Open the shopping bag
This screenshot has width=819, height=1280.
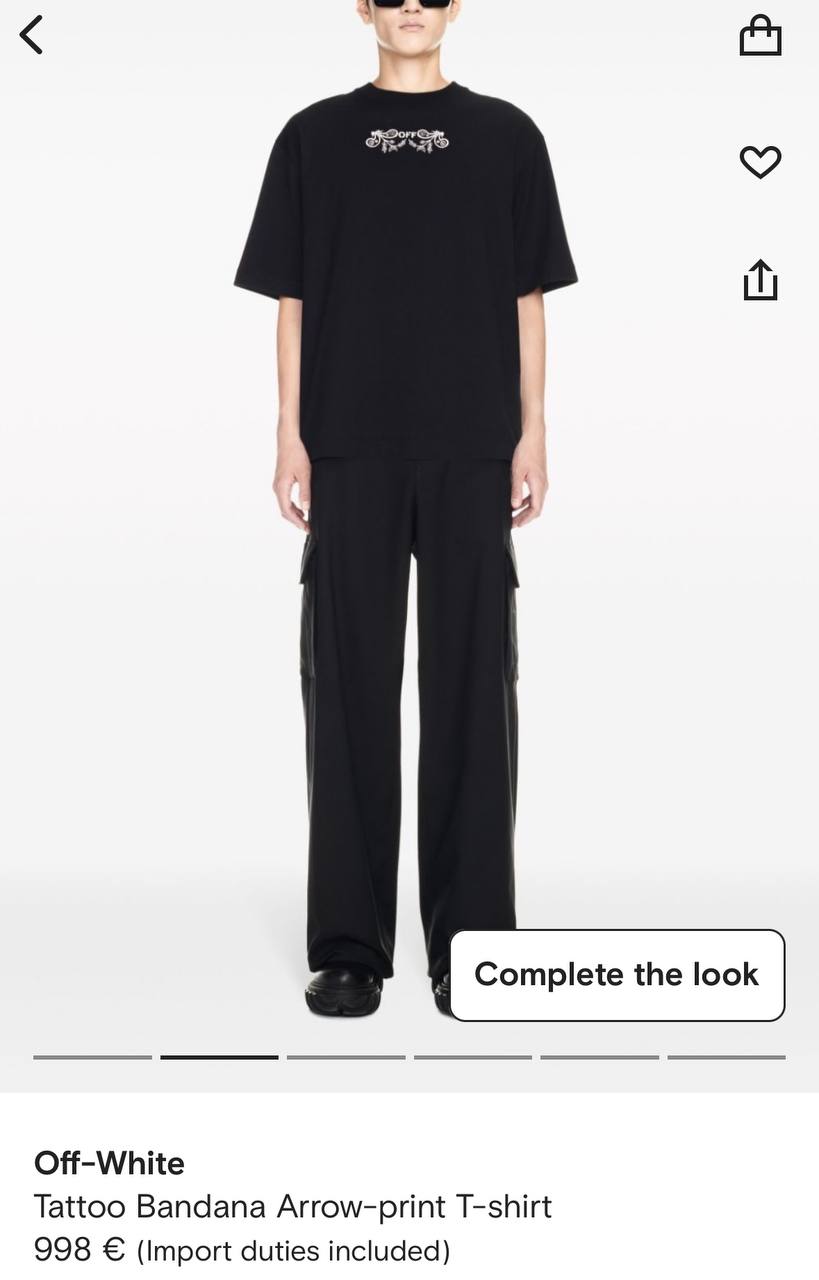coord(760,35)
